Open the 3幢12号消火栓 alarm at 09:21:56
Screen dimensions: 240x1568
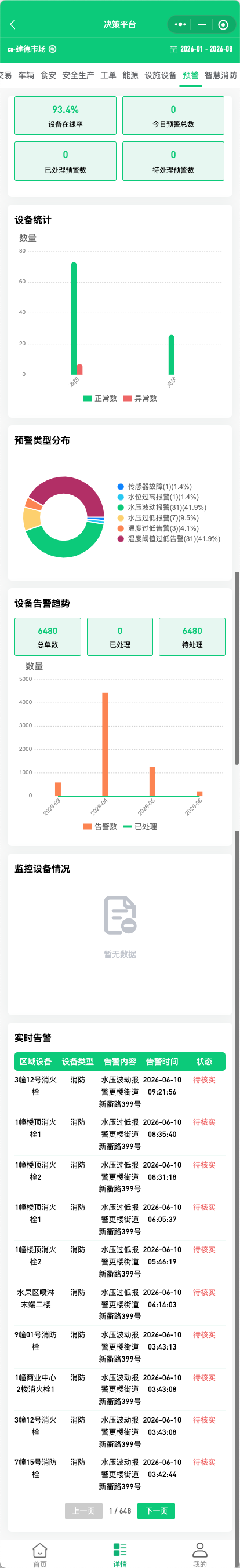pos(120,1091)
